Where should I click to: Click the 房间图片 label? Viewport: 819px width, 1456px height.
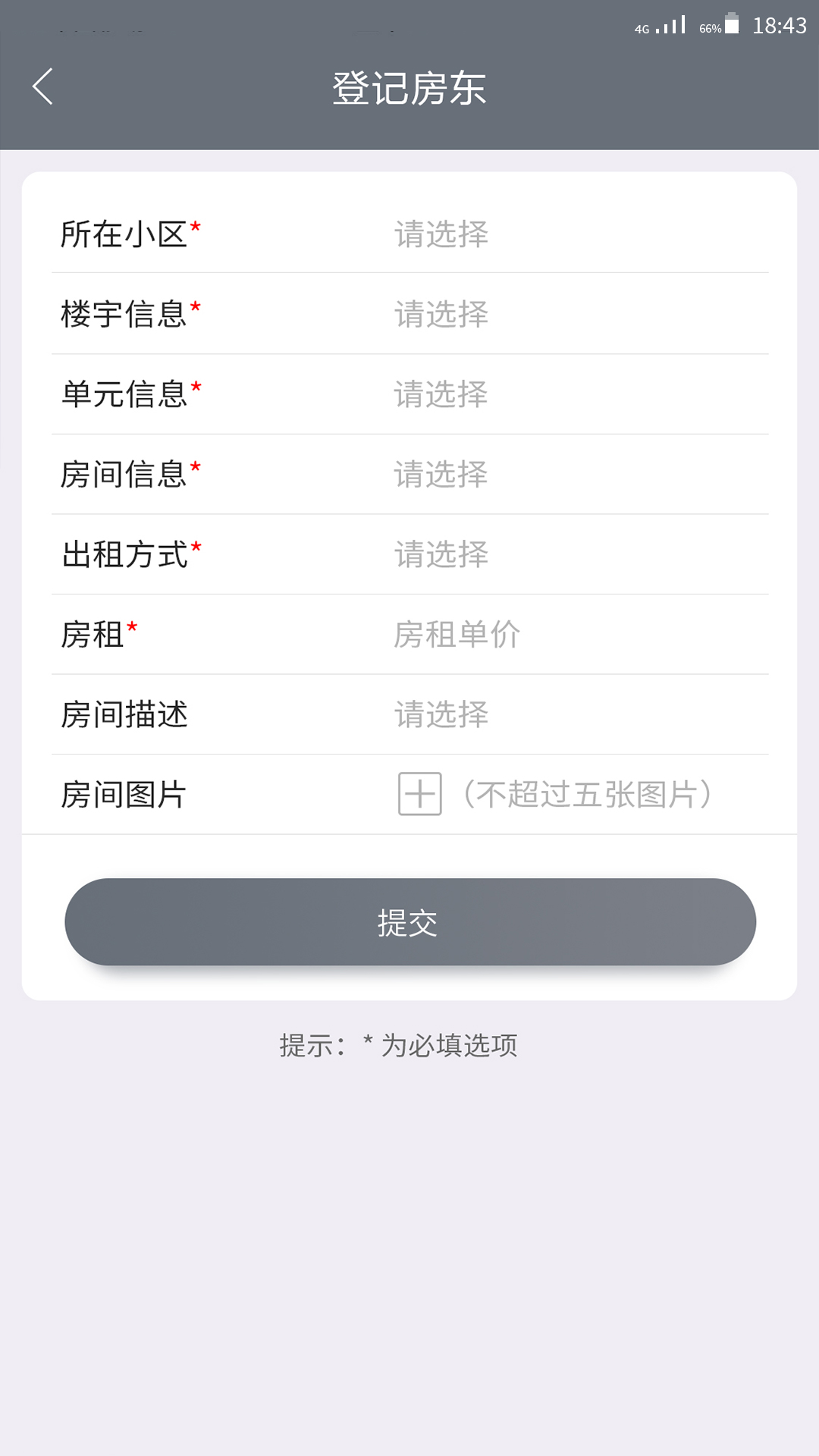pyautogui.click(x=123, y=795)
